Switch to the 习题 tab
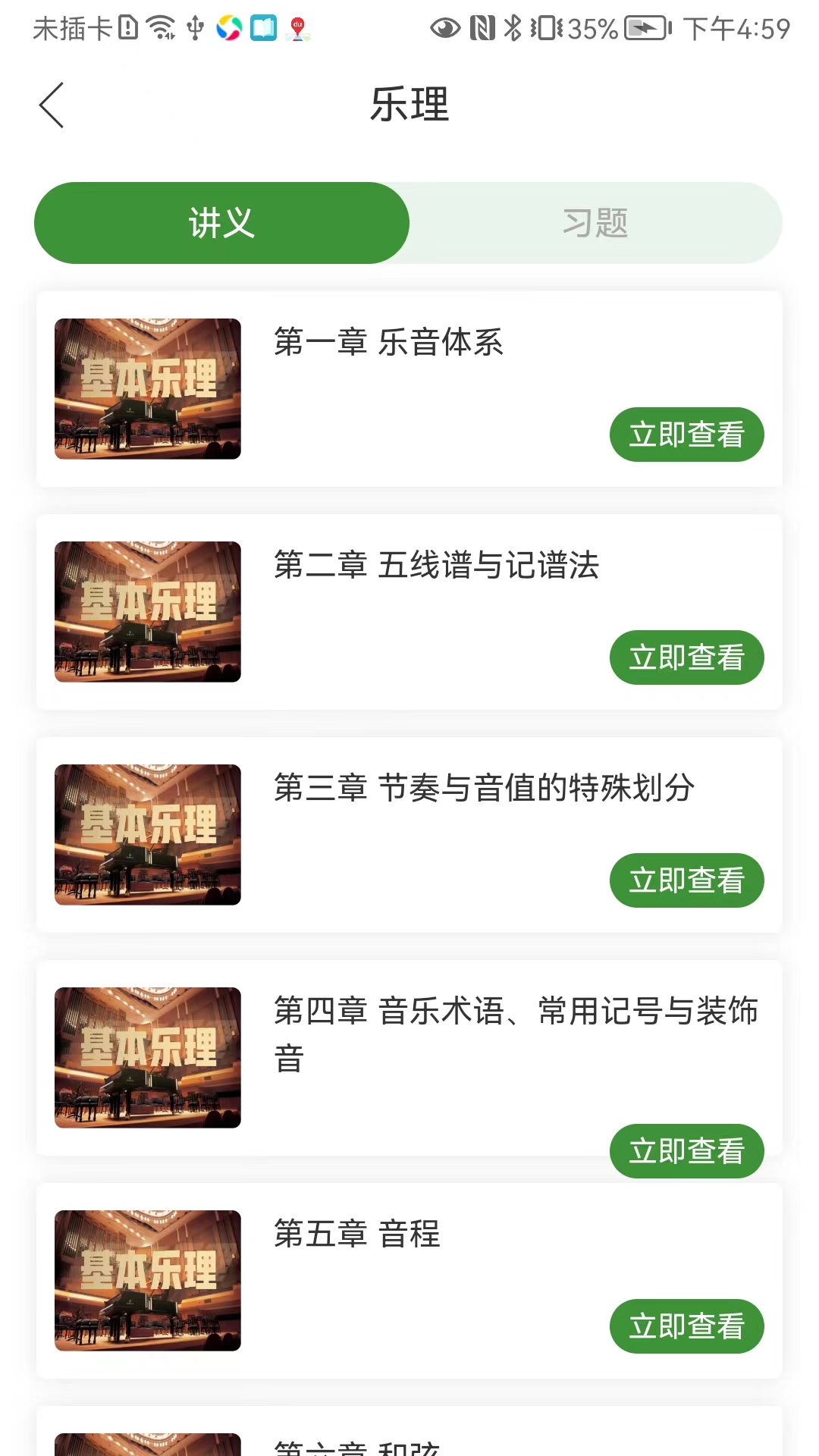The height and width of the screenshot is (1456, 819). pyautogui.click(x=595, y=223)
